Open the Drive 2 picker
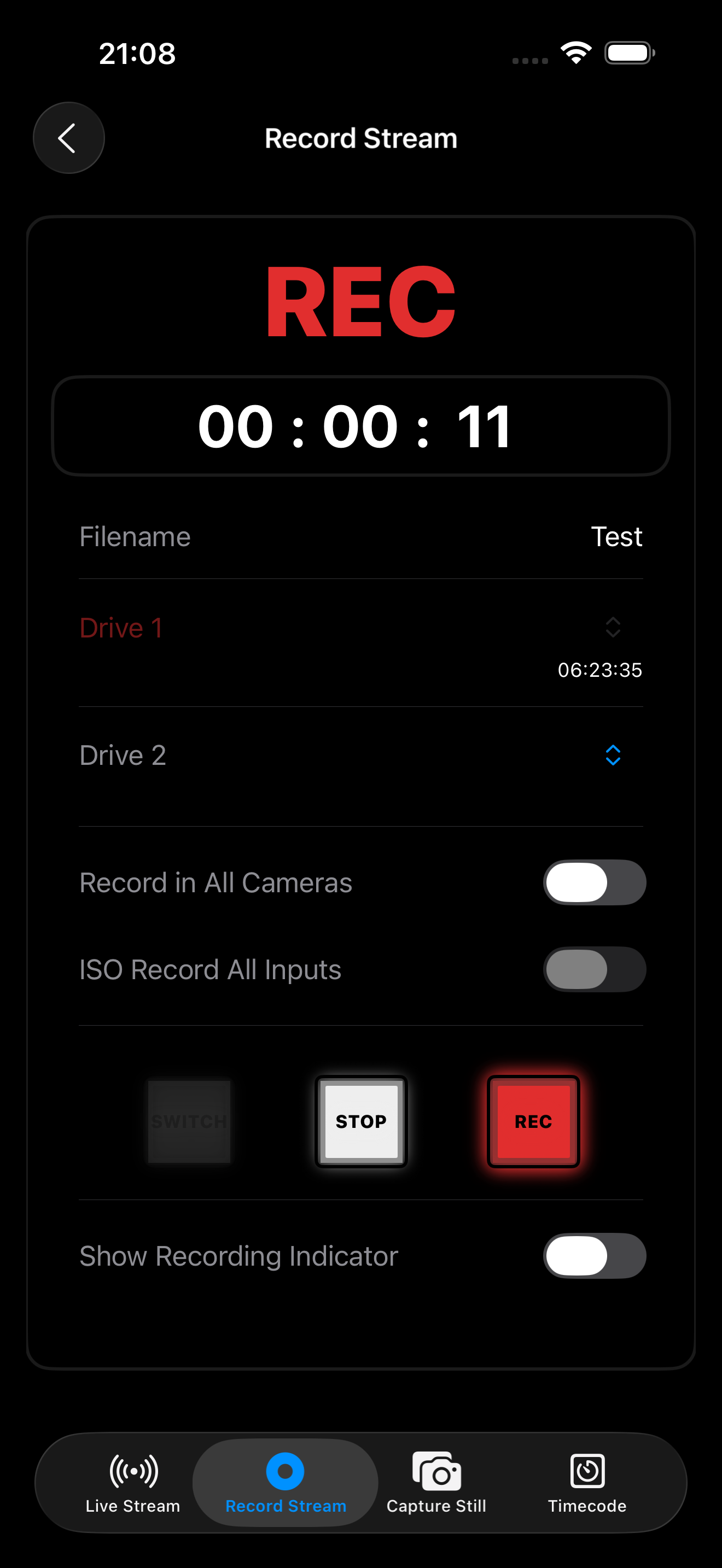The width and height of the screenshot is (722, 1568). (613, 755)
